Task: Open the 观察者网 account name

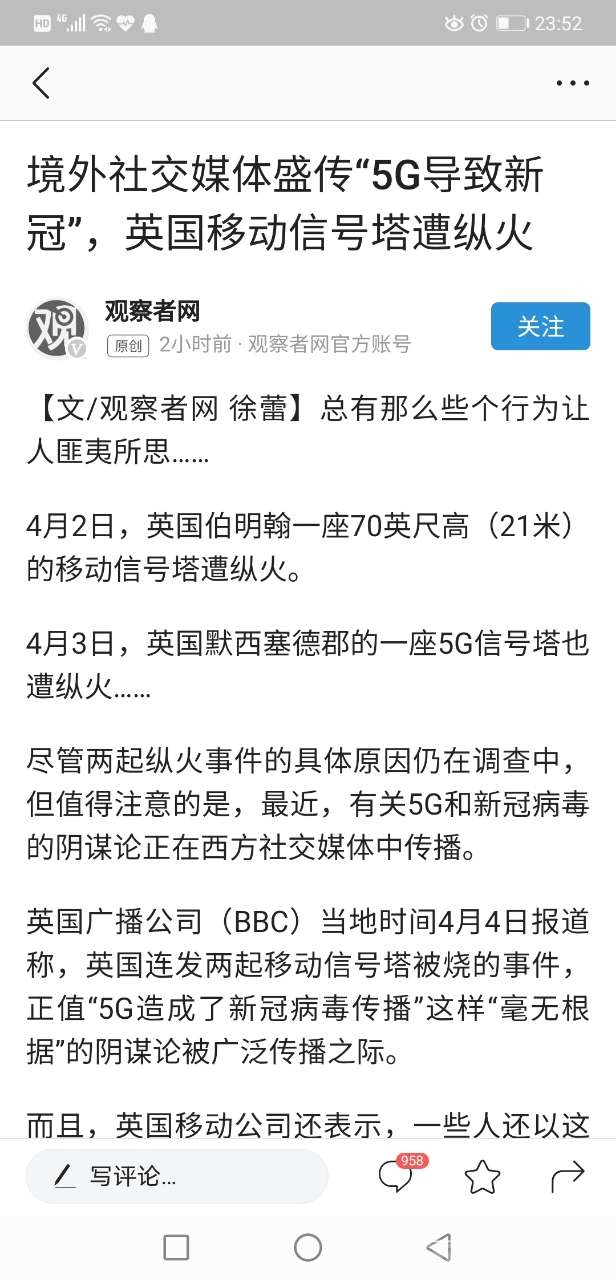Action: coord(152,311)
